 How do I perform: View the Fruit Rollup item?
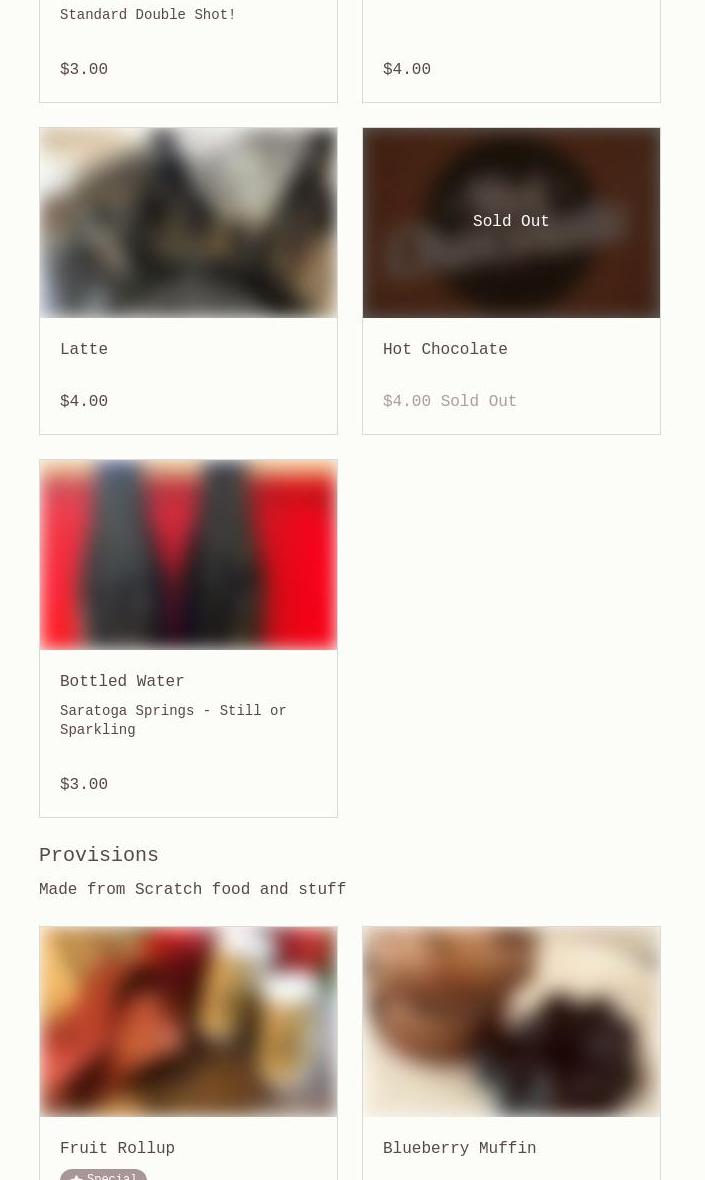(x=188, y=1050)
